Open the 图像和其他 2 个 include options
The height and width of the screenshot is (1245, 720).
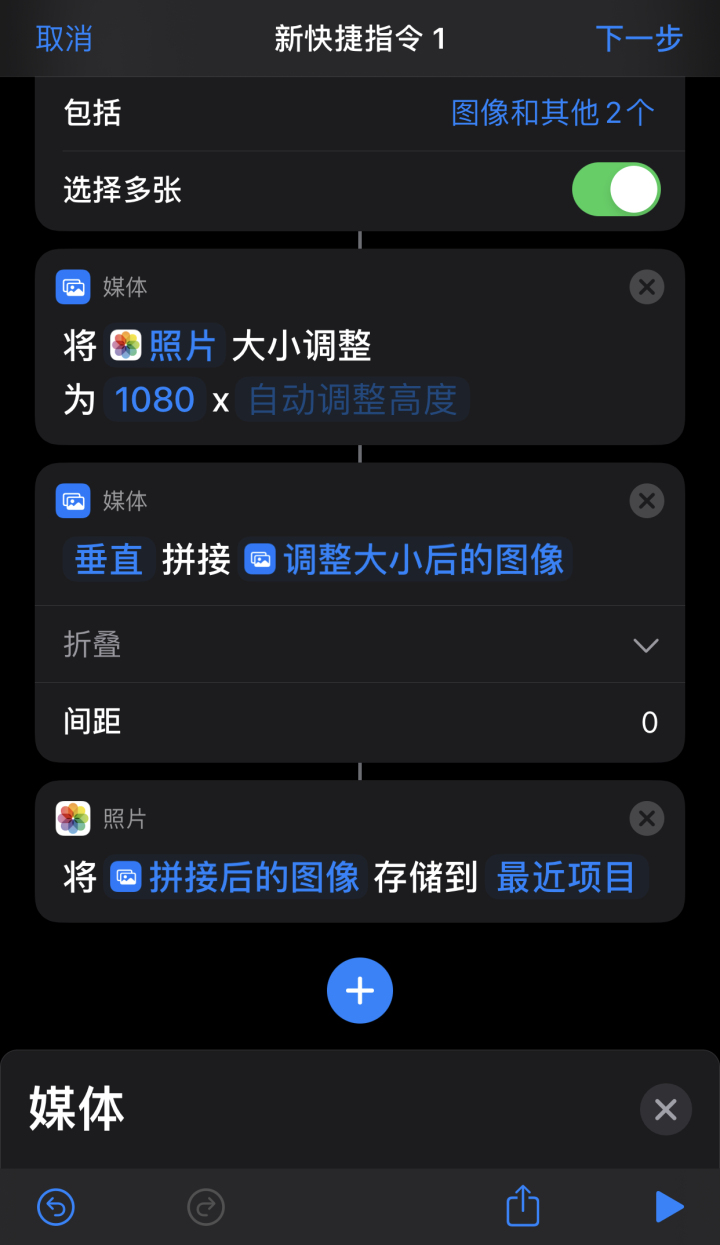tap(552, 113)
